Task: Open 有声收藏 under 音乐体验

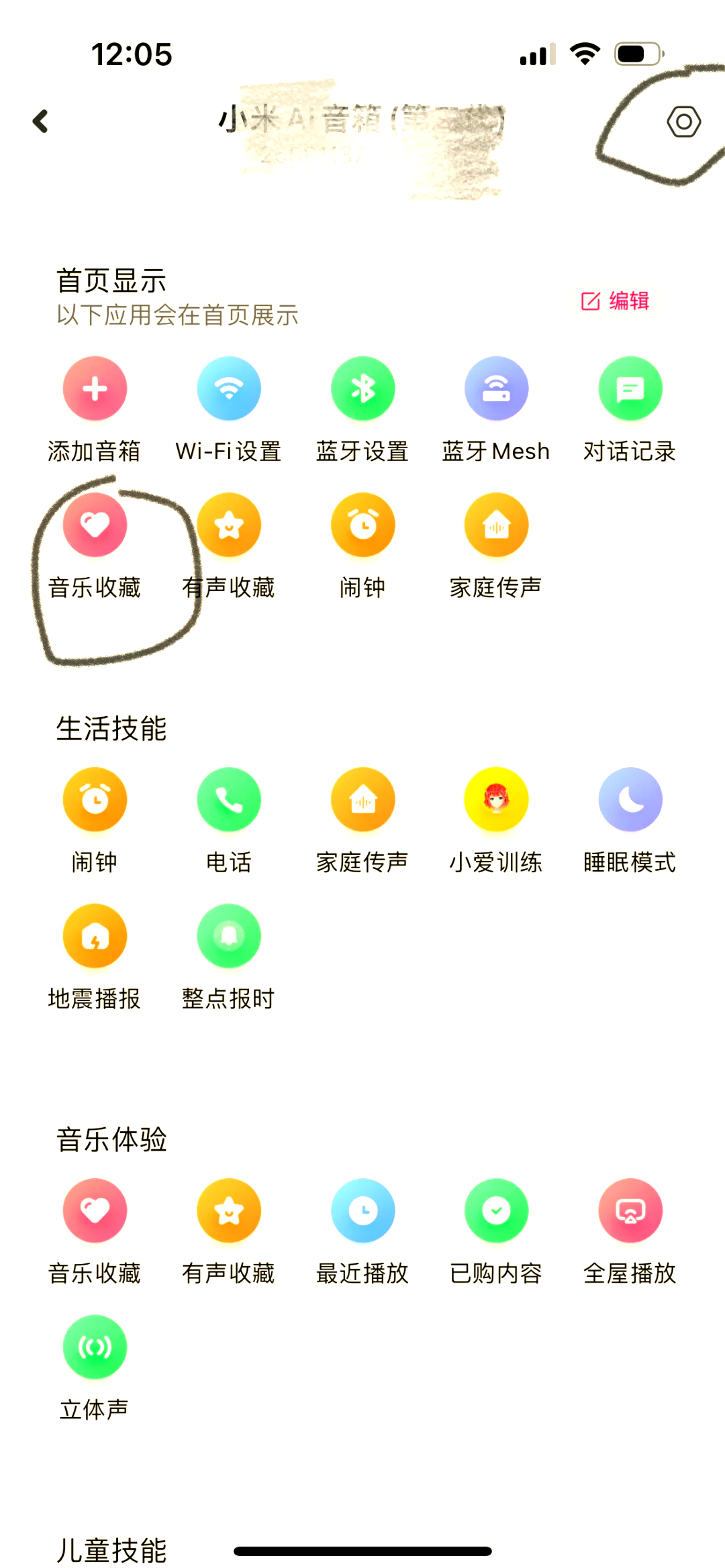Action: [x=229, y=1211]
